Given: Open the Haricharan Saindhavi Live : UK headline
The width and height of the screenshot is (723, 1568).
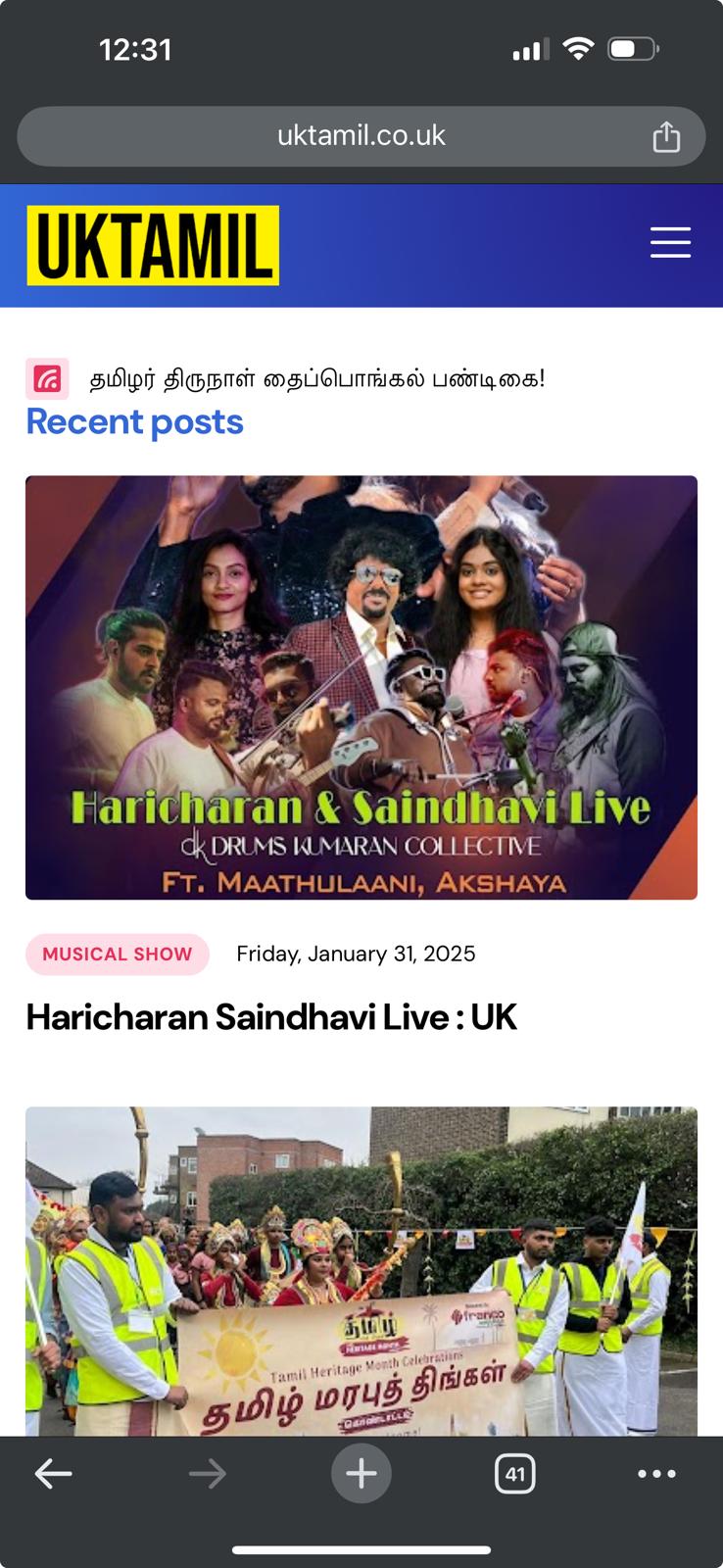Looking at the screenshot, I should point(271,1017).
